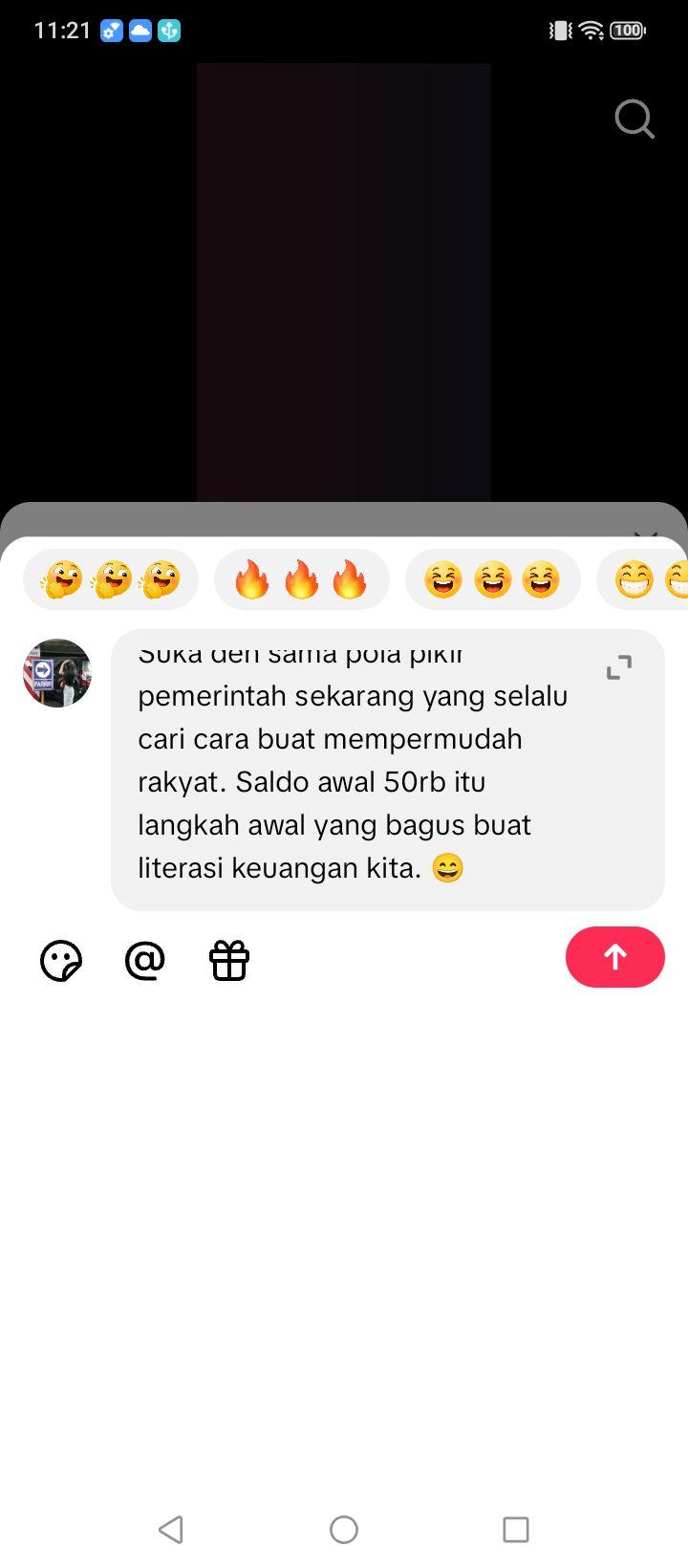
Task: Open the sticker and emoji picker
Action: pos(61,961)
